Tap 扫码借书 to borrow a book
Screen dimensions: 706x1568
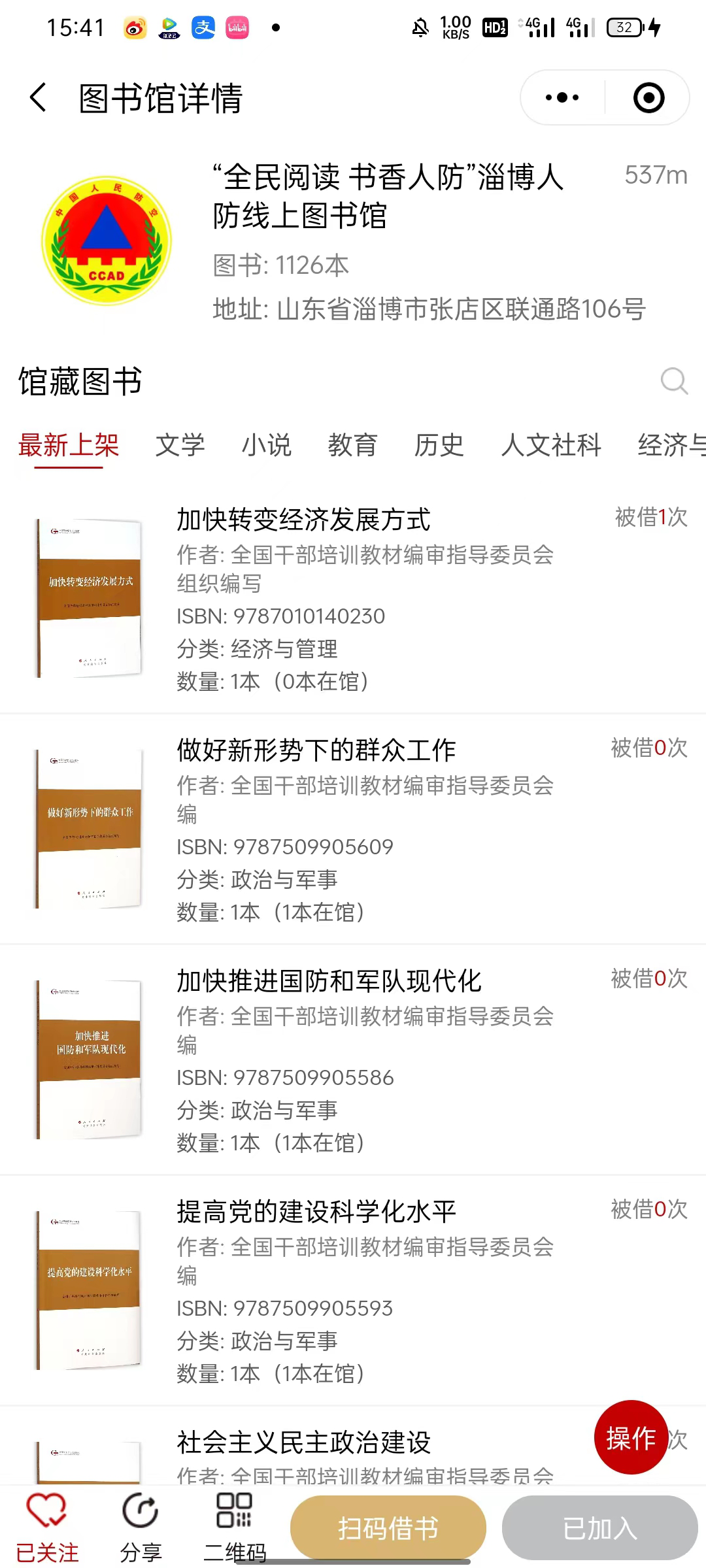(x=388, y=1528)
